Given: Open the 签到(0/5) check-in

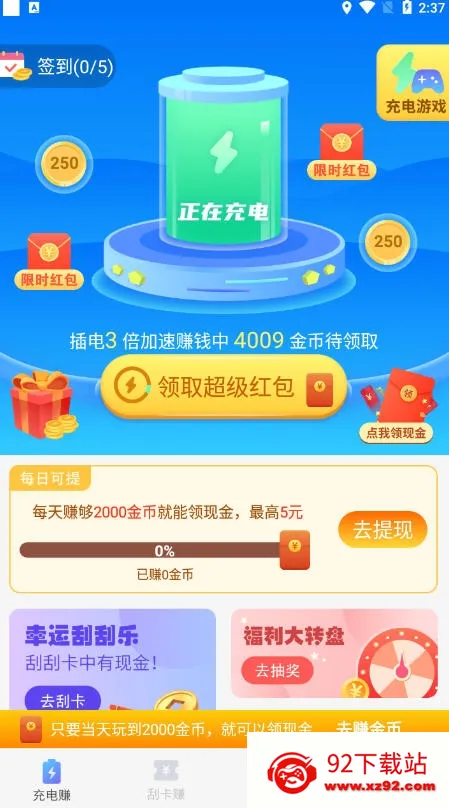Looking at the screenshot, I should click(57, 66).
